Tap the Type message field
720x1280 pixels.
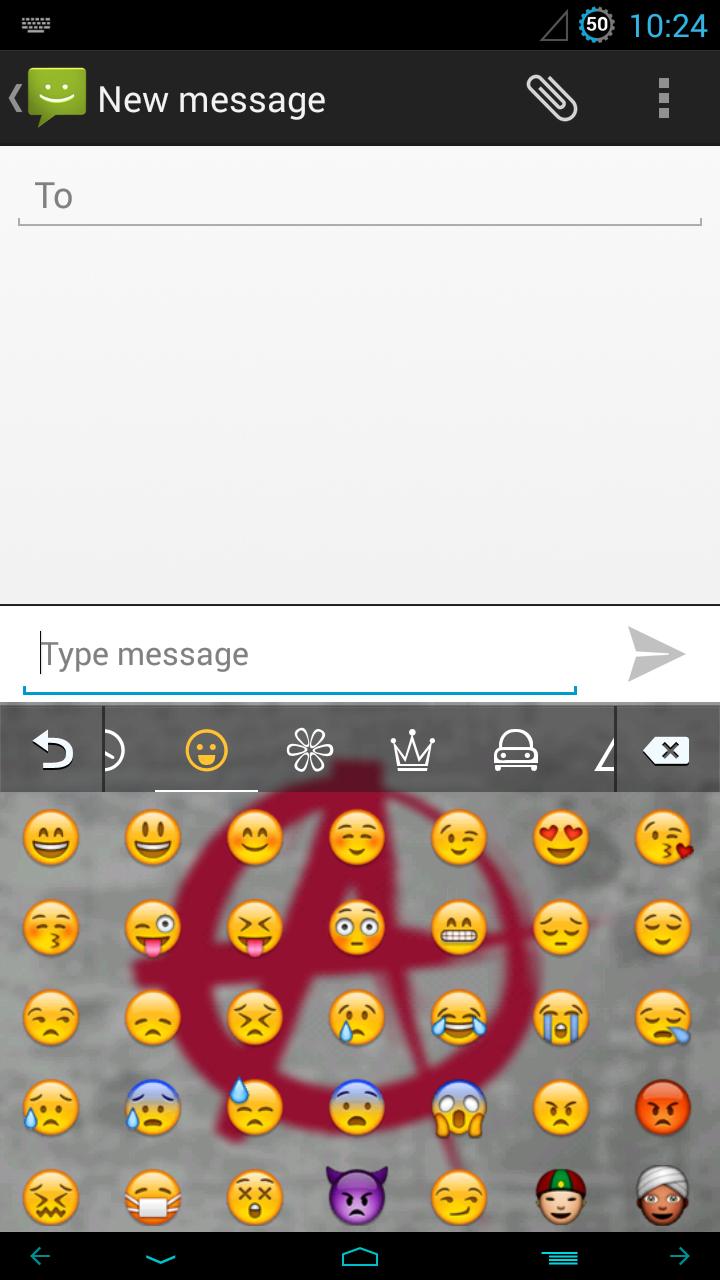(300, 655)
